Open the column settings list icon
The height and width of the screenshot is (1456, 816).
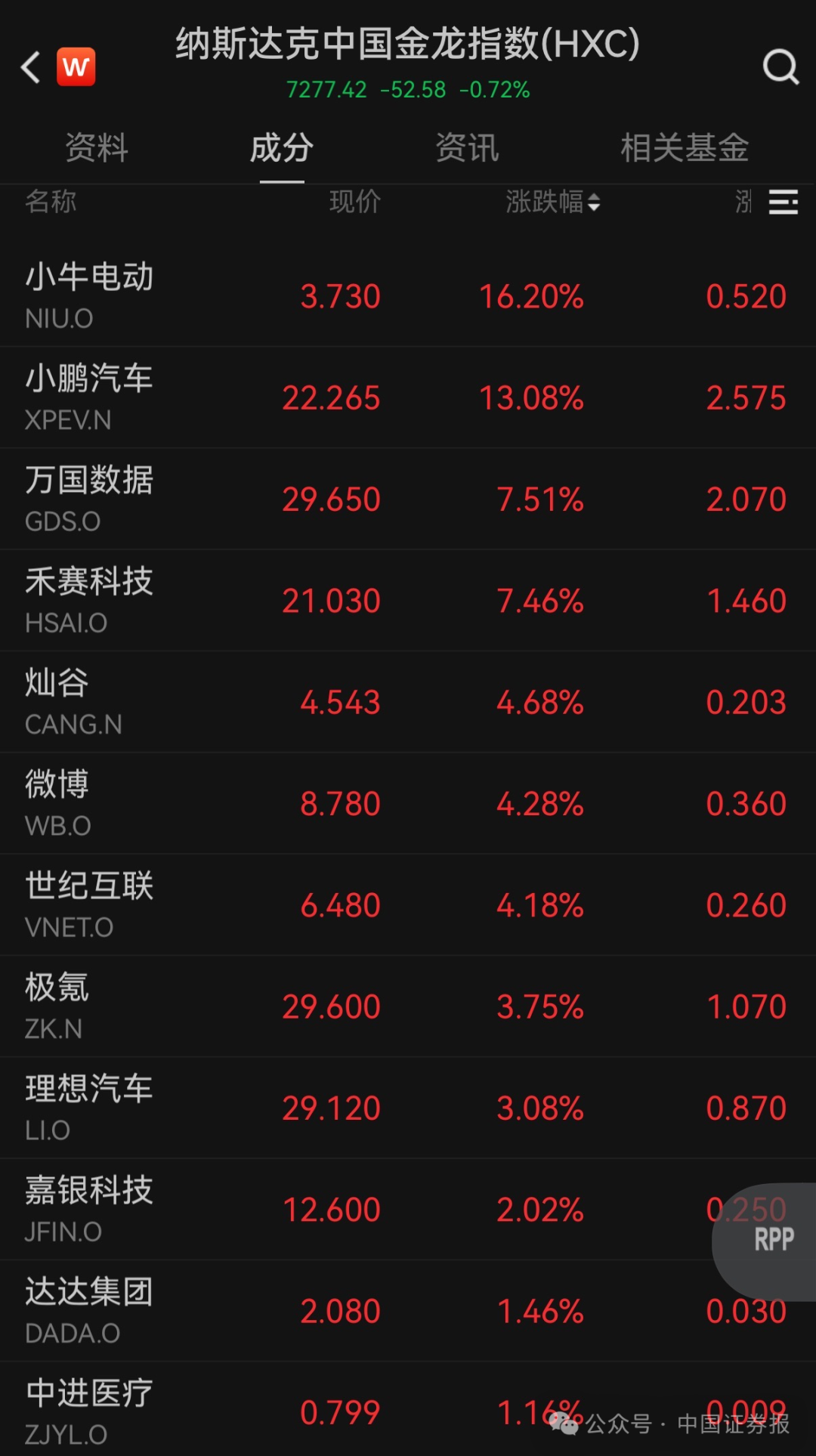(x=783, y=202)
